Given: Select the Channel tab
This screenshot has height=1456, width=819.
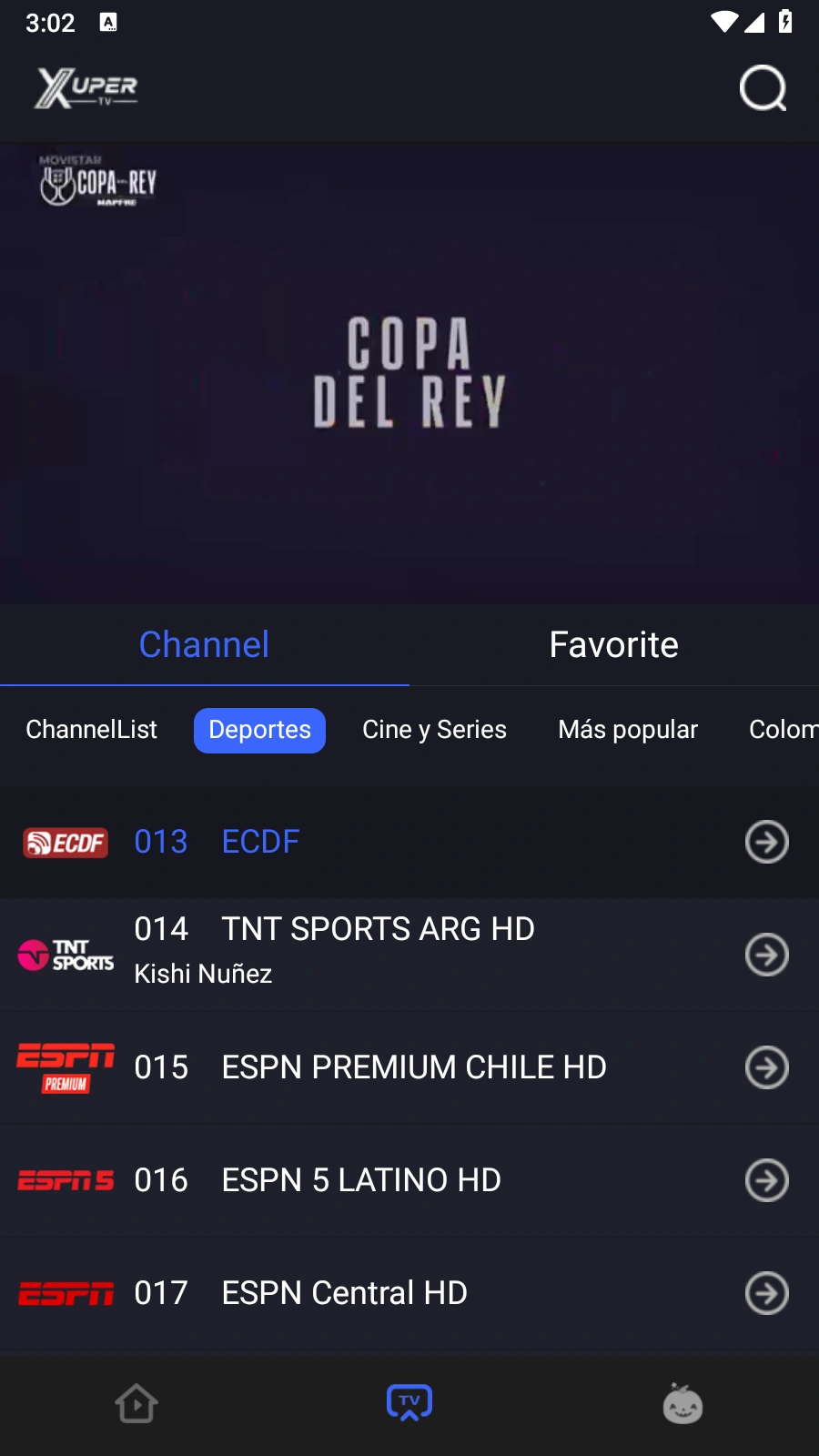Looking at the screenshot, I should [204, 644].
